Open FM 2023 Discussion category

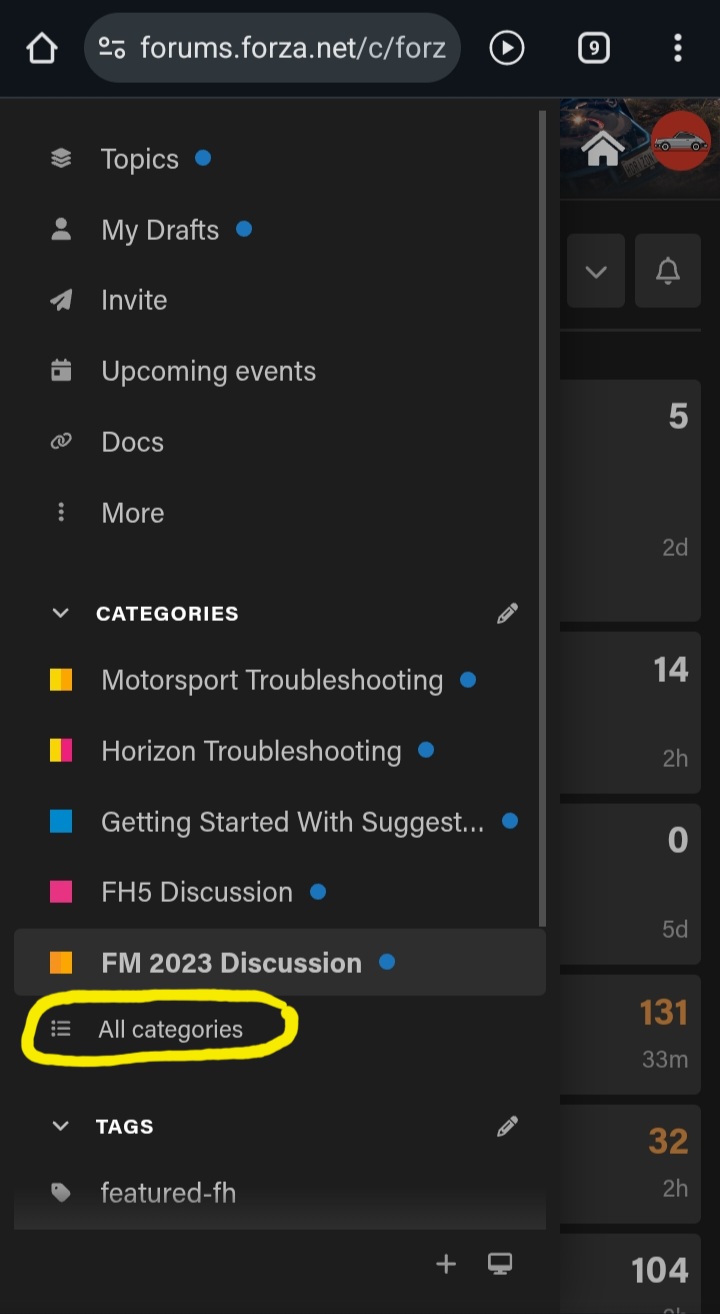pyautogui.click(x=279, y=962)
